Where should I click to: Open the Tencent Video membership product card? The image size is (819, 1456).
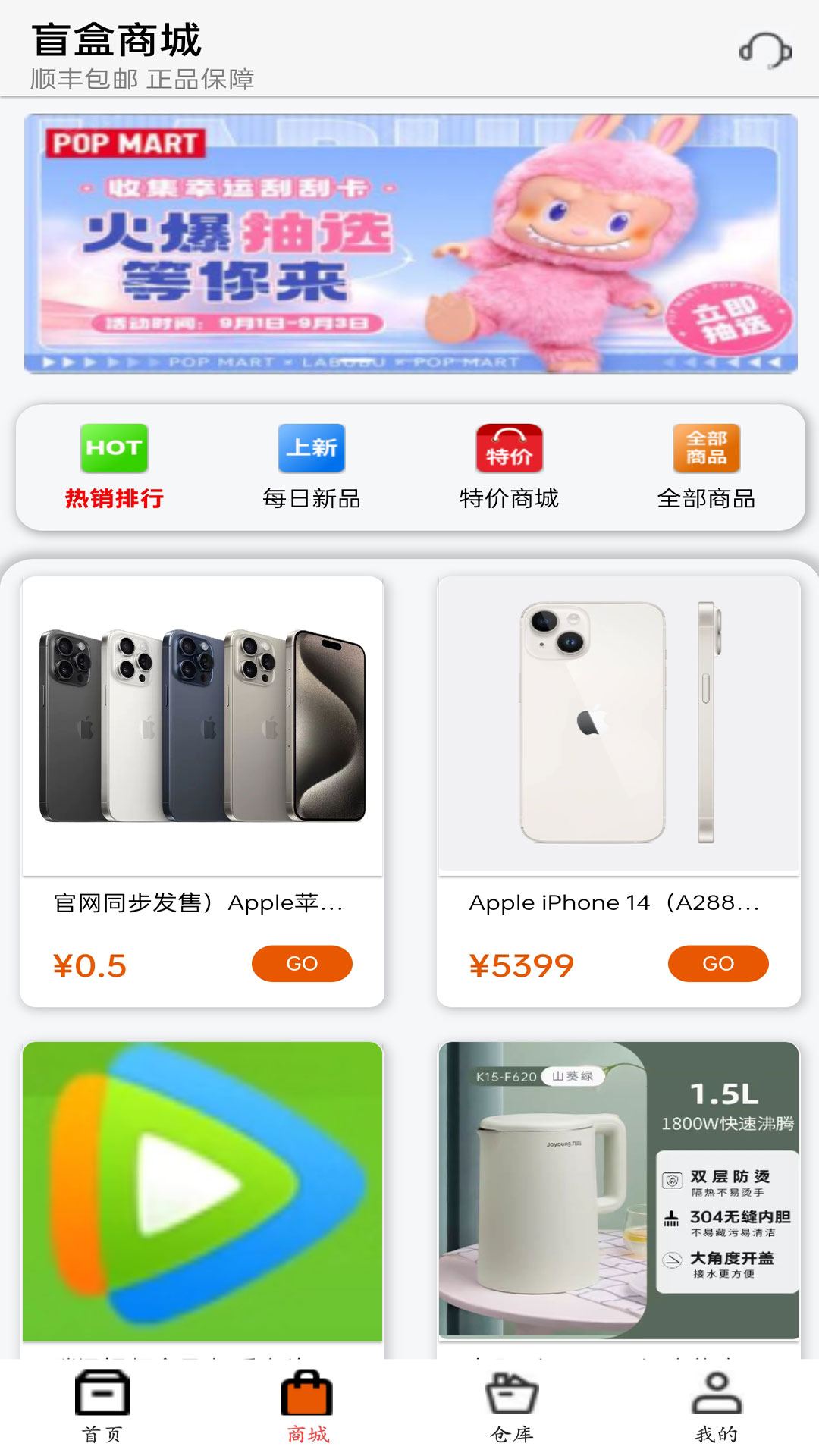click(x=202, y=1191)
